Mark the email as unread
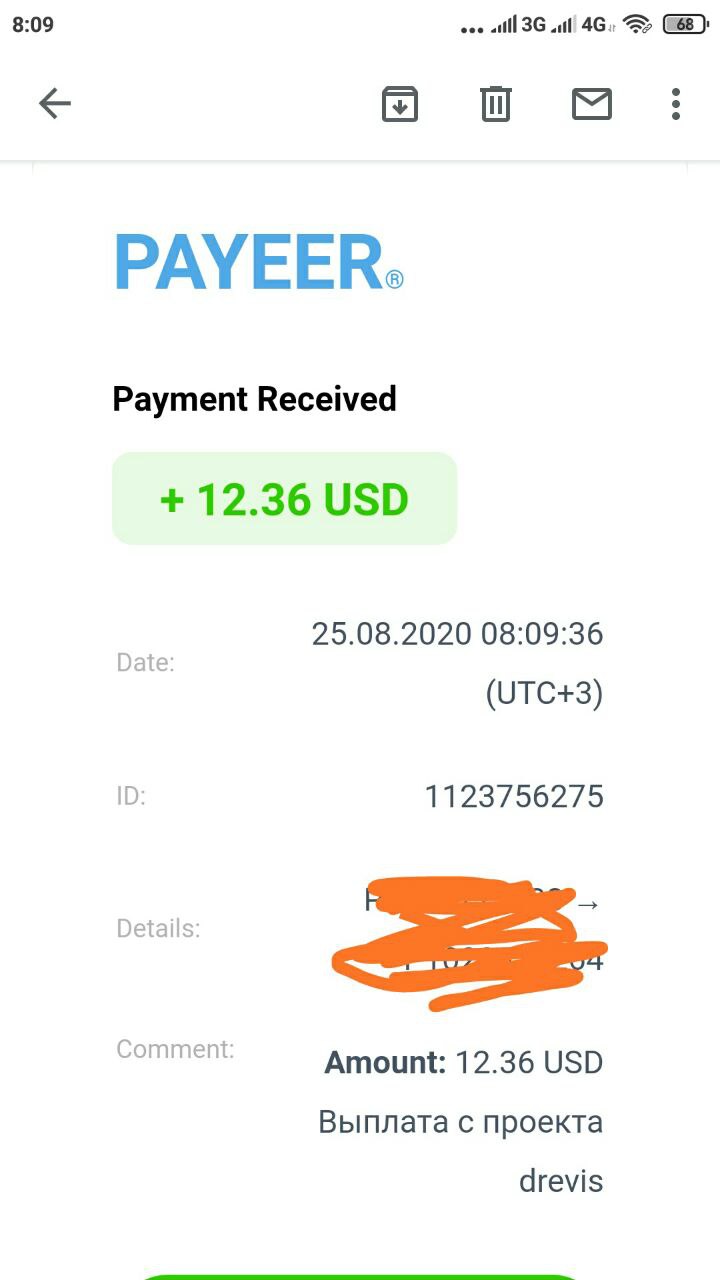 pos(592,103)
